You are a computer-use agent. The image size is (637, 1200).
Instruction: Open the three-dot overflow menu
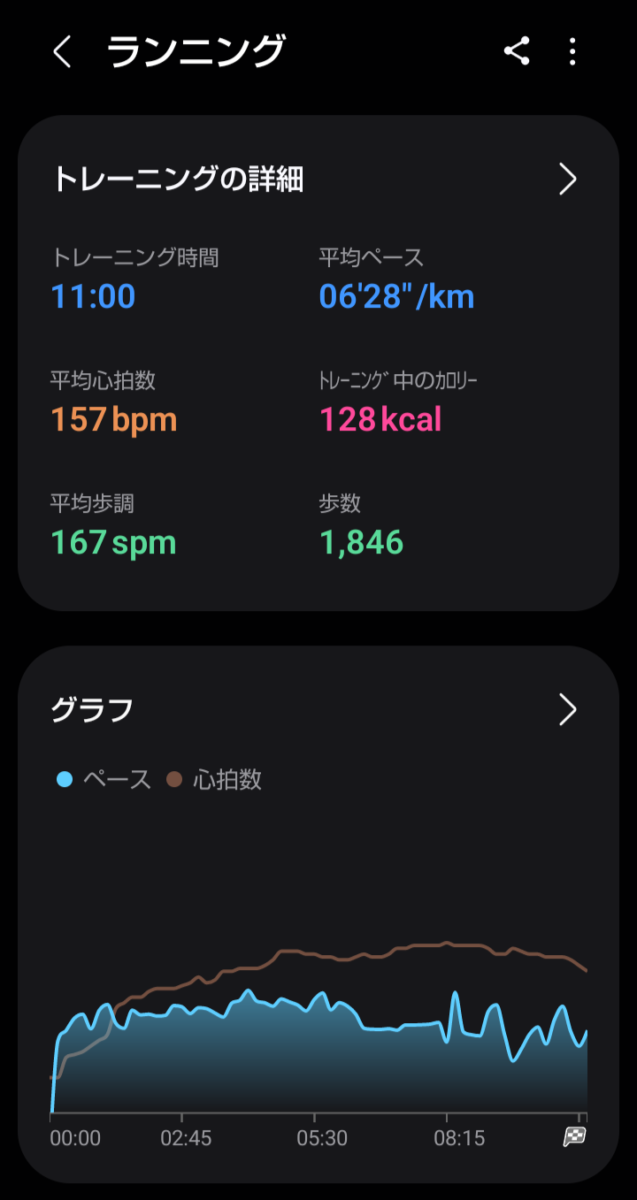(x=573, y=52)
